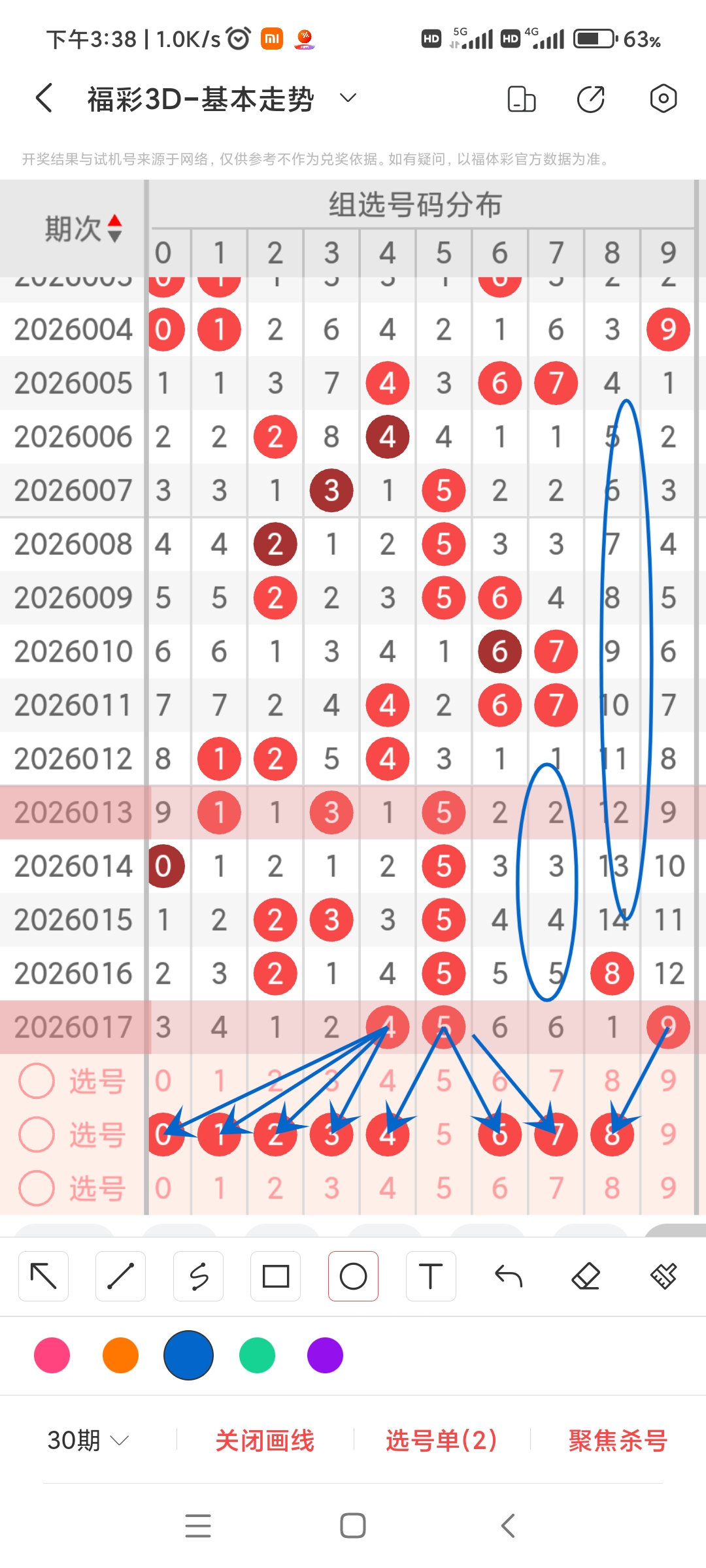
Task: Toggle the 期次 column sort arrows
Action: pyautogui.click(x=116, y=229)
